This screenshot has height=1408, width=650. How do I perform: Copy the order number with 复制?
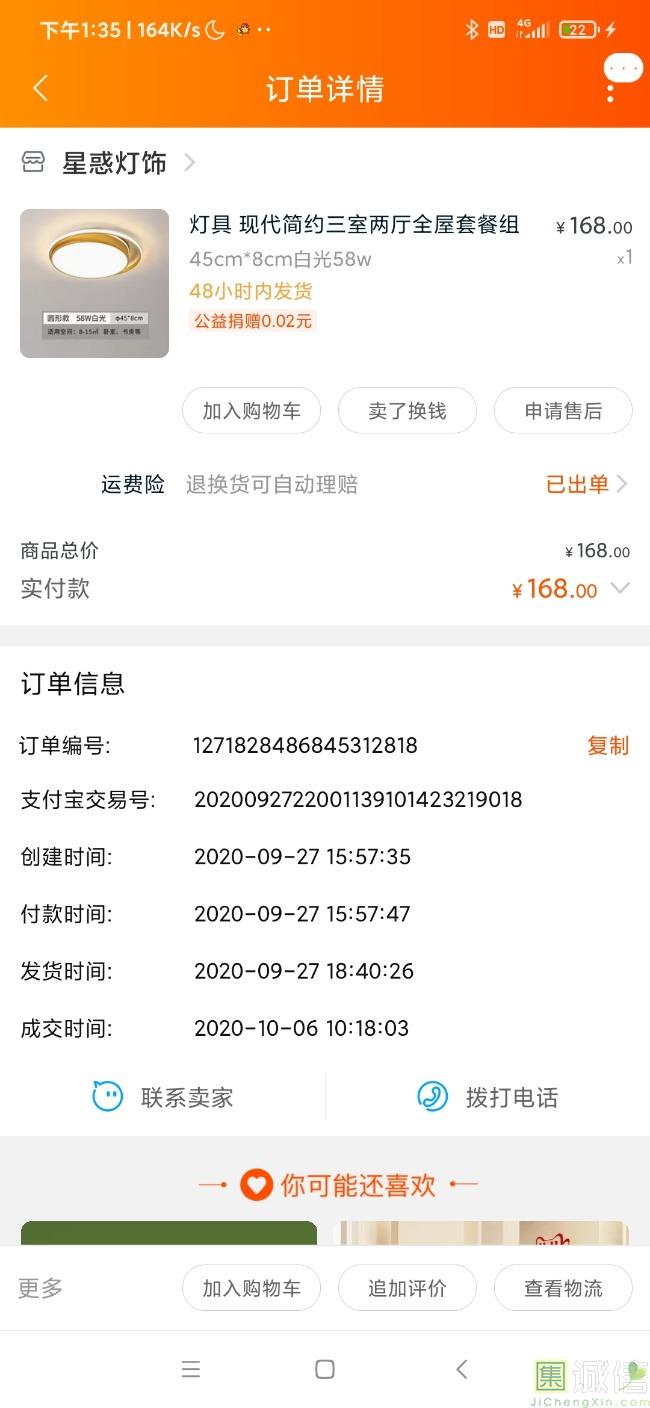607,746
